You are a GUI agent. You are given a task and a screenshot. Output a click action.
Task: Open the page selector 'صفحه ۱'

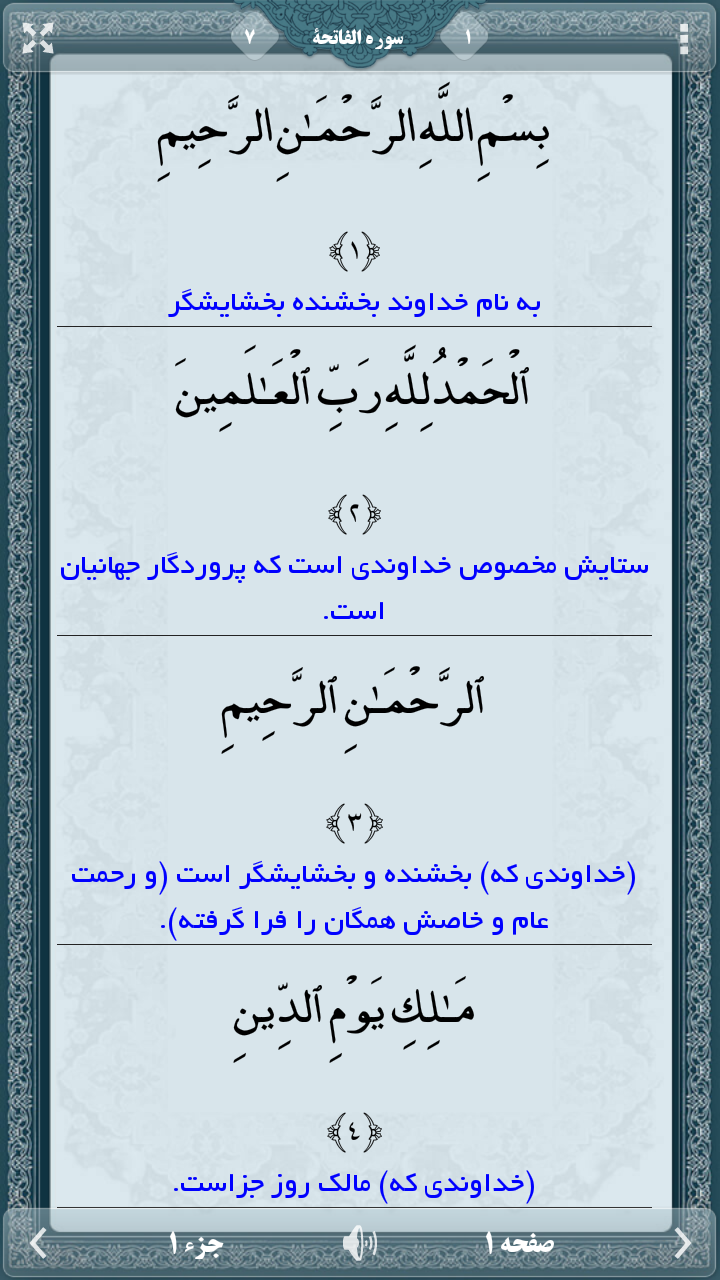click(x=519, y=1243)
